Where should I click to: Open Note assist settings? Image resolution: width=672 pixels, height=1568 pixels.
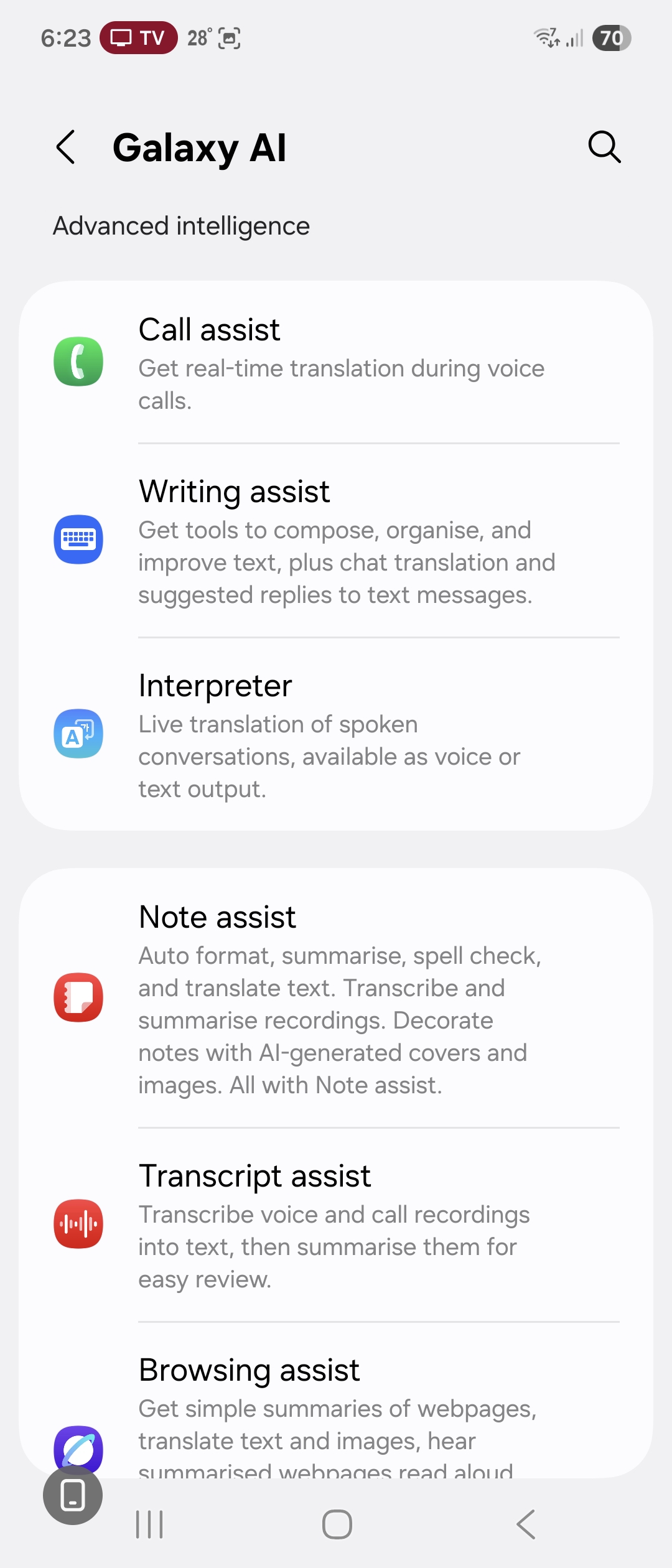(x=336, y=998)
